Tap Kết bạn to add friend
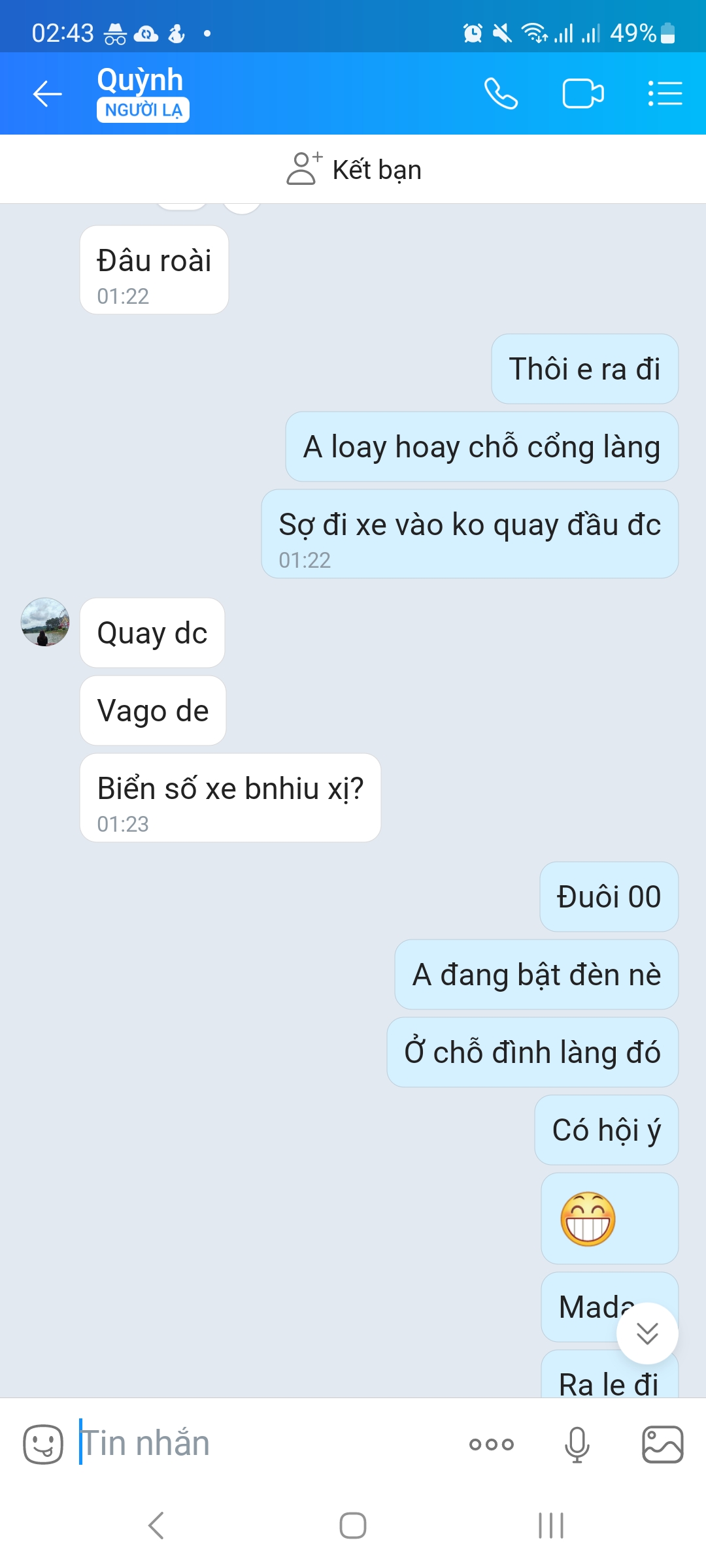This screenshot has width=706, height=1568. coord(354,169)
